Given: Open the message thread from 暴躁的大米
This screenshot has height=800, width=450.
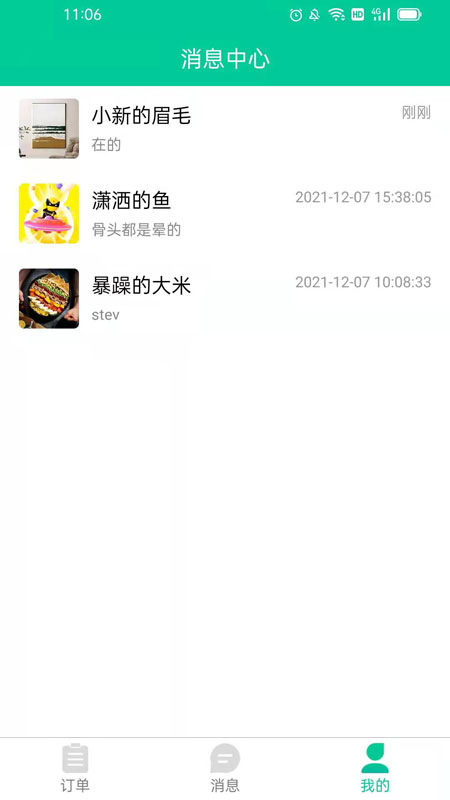Looking at the screenshot, I should point(225,298).
